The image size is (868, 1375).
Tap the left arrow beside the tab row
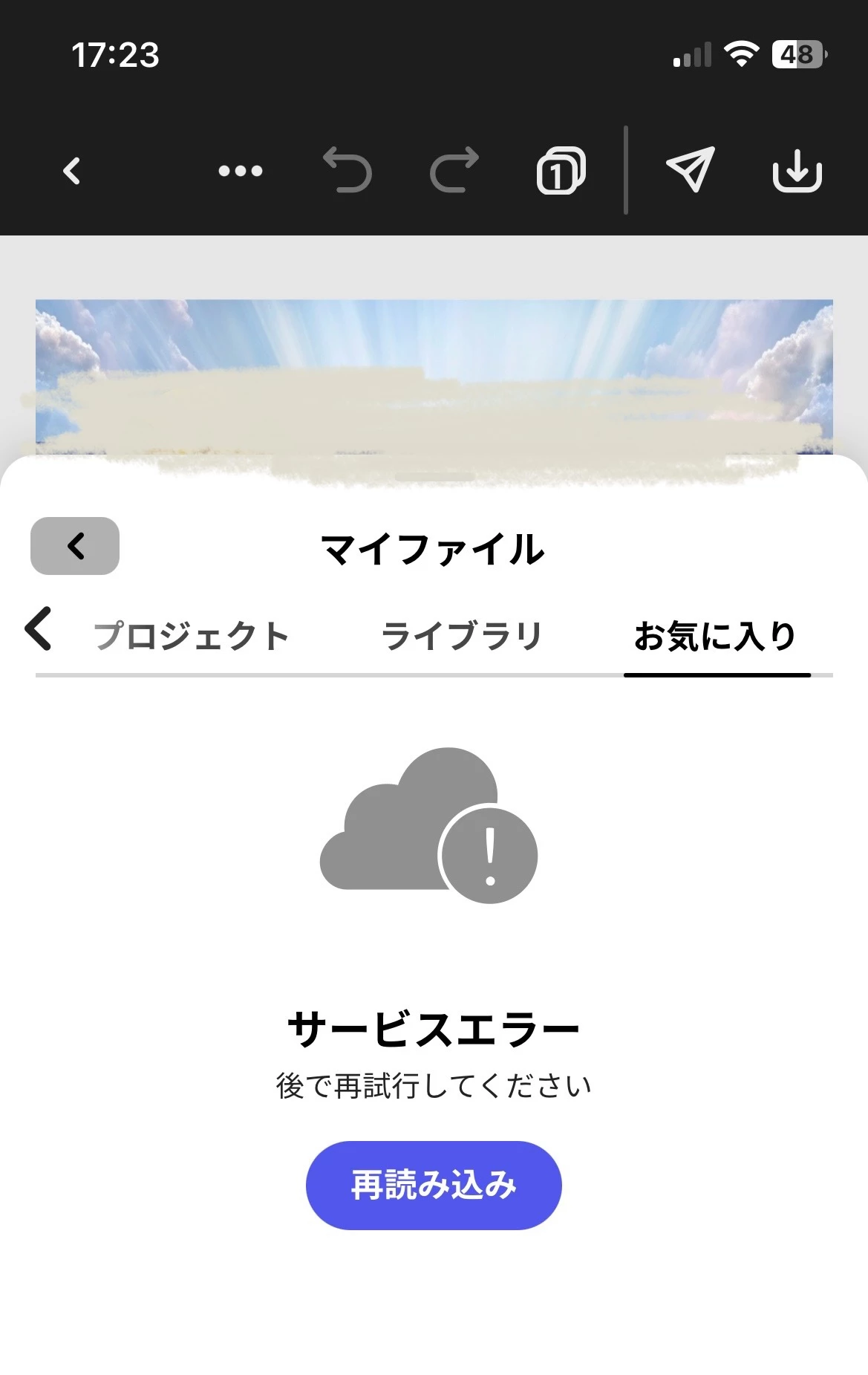tap(39, 629)
